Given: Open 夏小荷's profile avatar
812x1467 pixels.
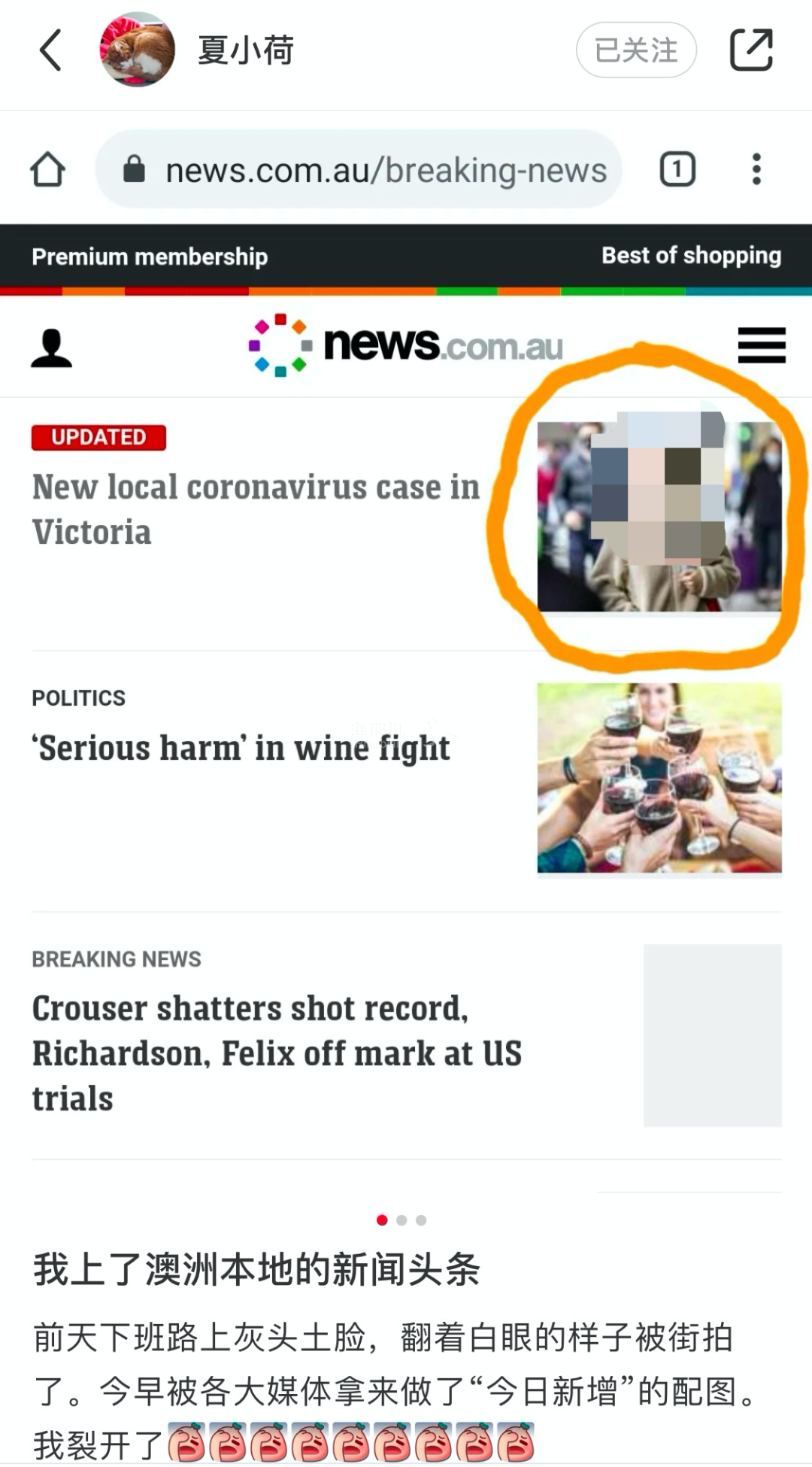Looking at the screenshot, I should [x=137, y=50].
